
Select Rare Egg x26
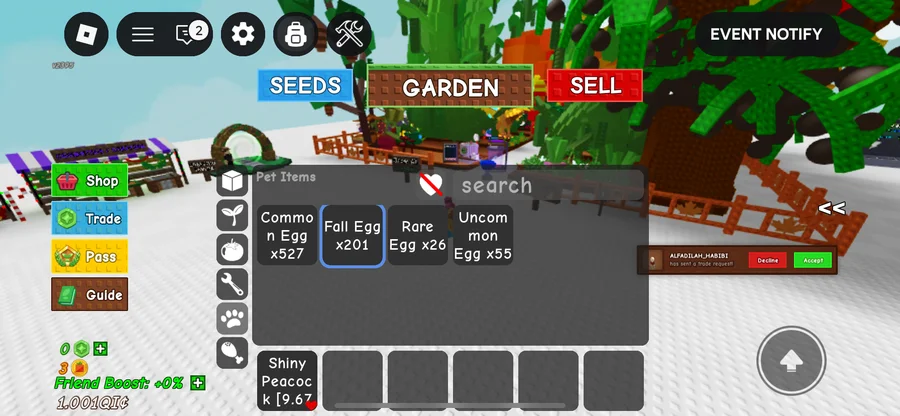417,236
